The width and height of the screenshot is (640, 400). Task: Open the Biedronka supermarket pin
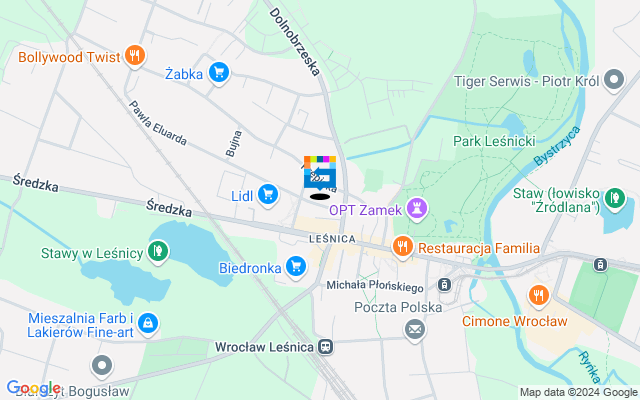[295, 266]
